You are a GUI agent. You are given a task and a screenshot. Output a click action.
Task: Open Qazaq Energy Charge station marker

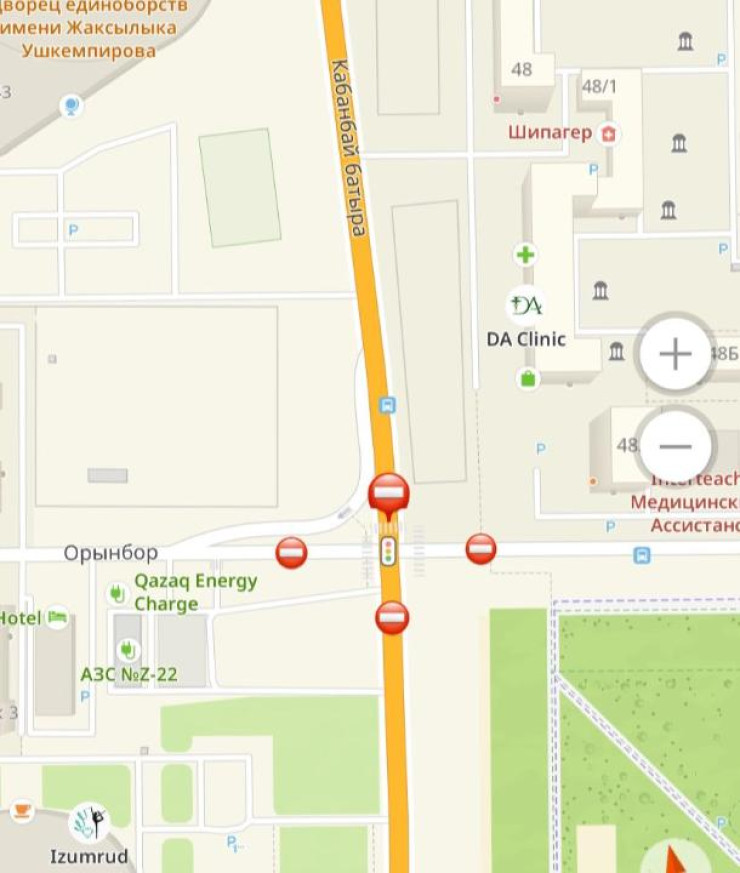pyautogui.click(x=117, y=594)
